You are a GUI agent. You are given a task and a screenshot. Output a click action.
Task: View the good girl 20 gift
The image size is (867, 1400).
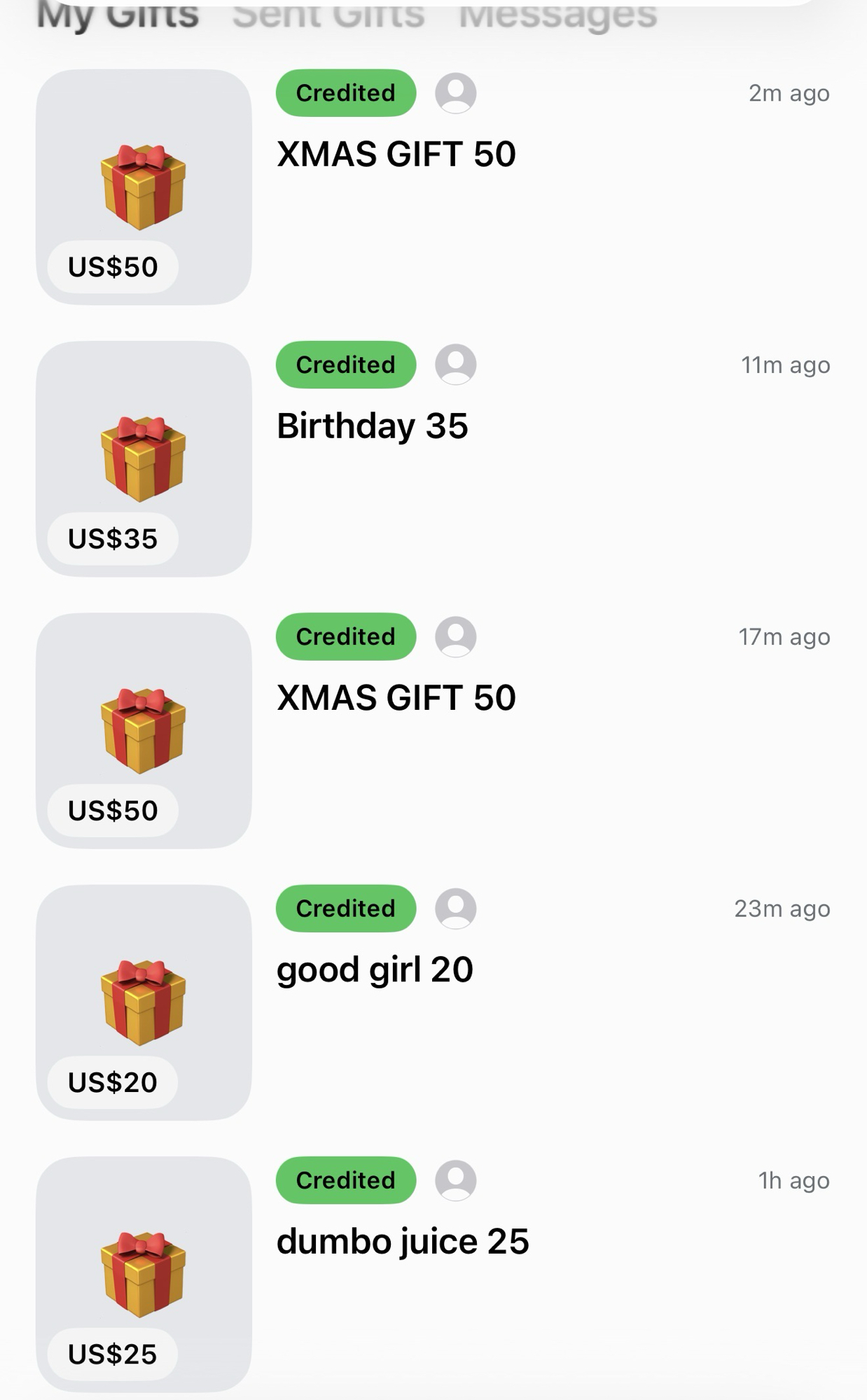[x=375, y=969]
